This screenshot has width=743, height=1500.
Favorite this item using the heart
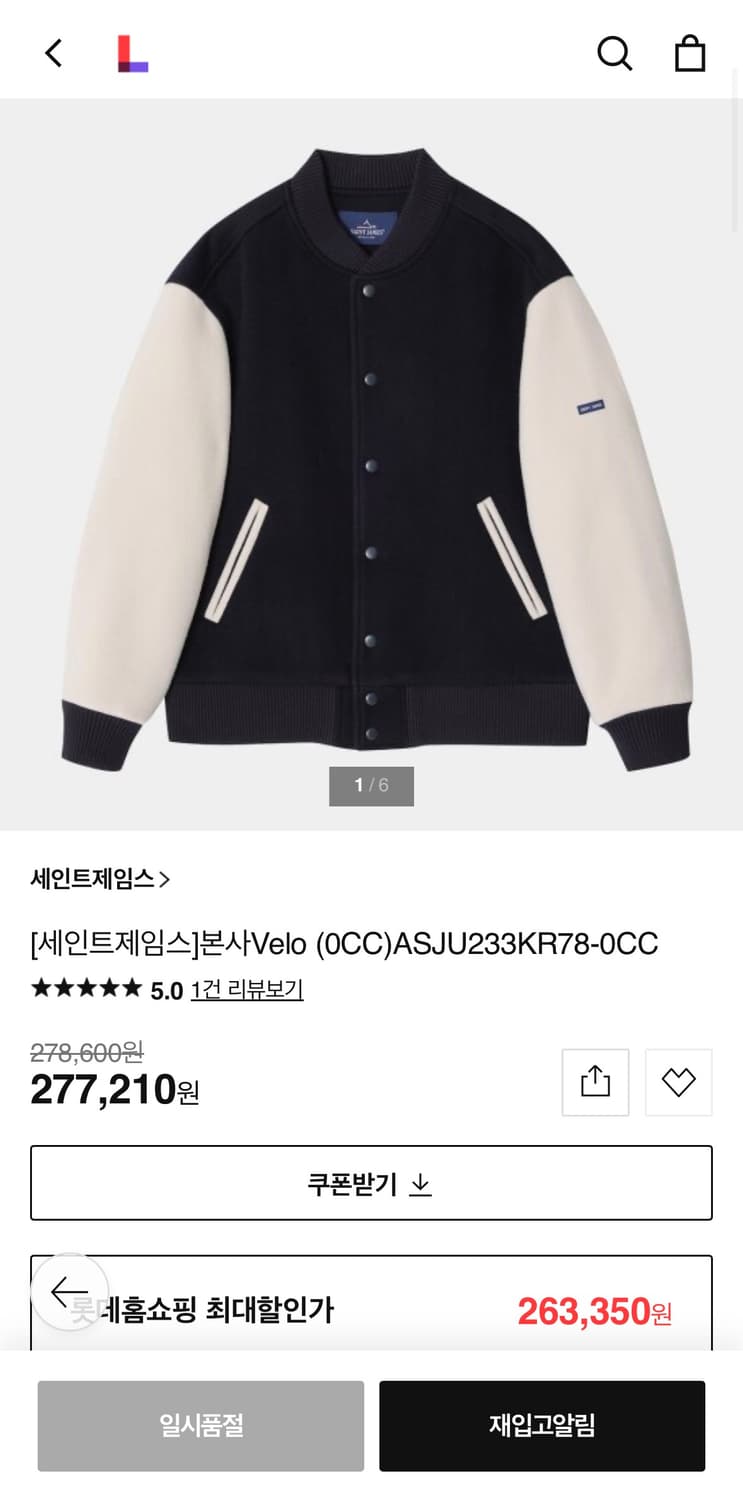(x=678, y=1082)
